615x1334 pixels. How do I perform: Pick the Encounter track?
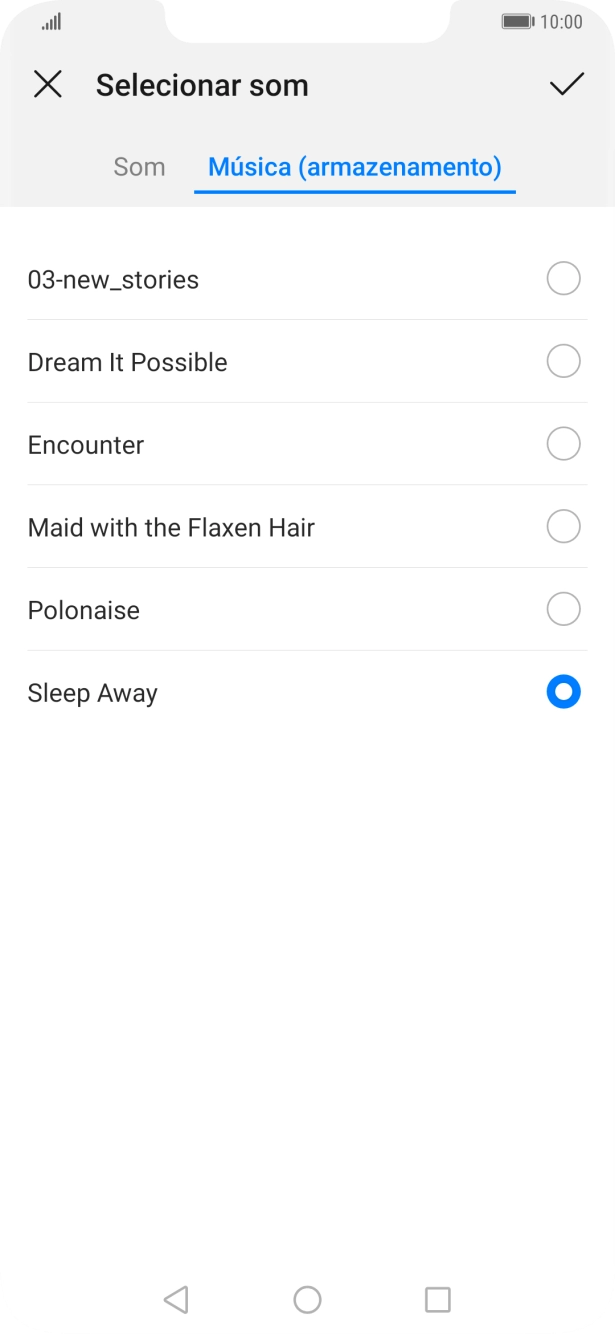pyautogui.click(x=563, y=444)
